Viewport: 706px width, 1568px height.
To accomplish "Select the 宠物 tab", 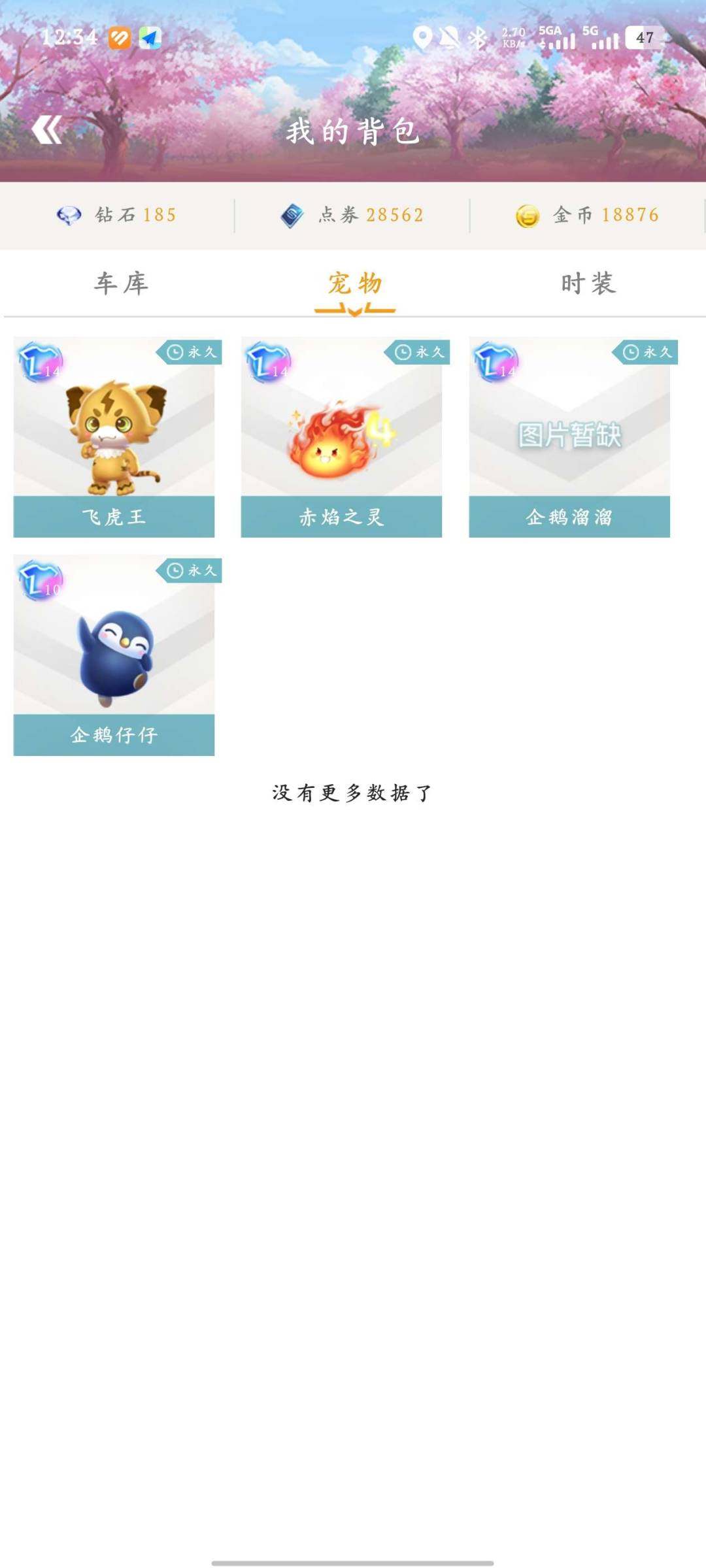I will pyautogui.click(x=356, y=284).
